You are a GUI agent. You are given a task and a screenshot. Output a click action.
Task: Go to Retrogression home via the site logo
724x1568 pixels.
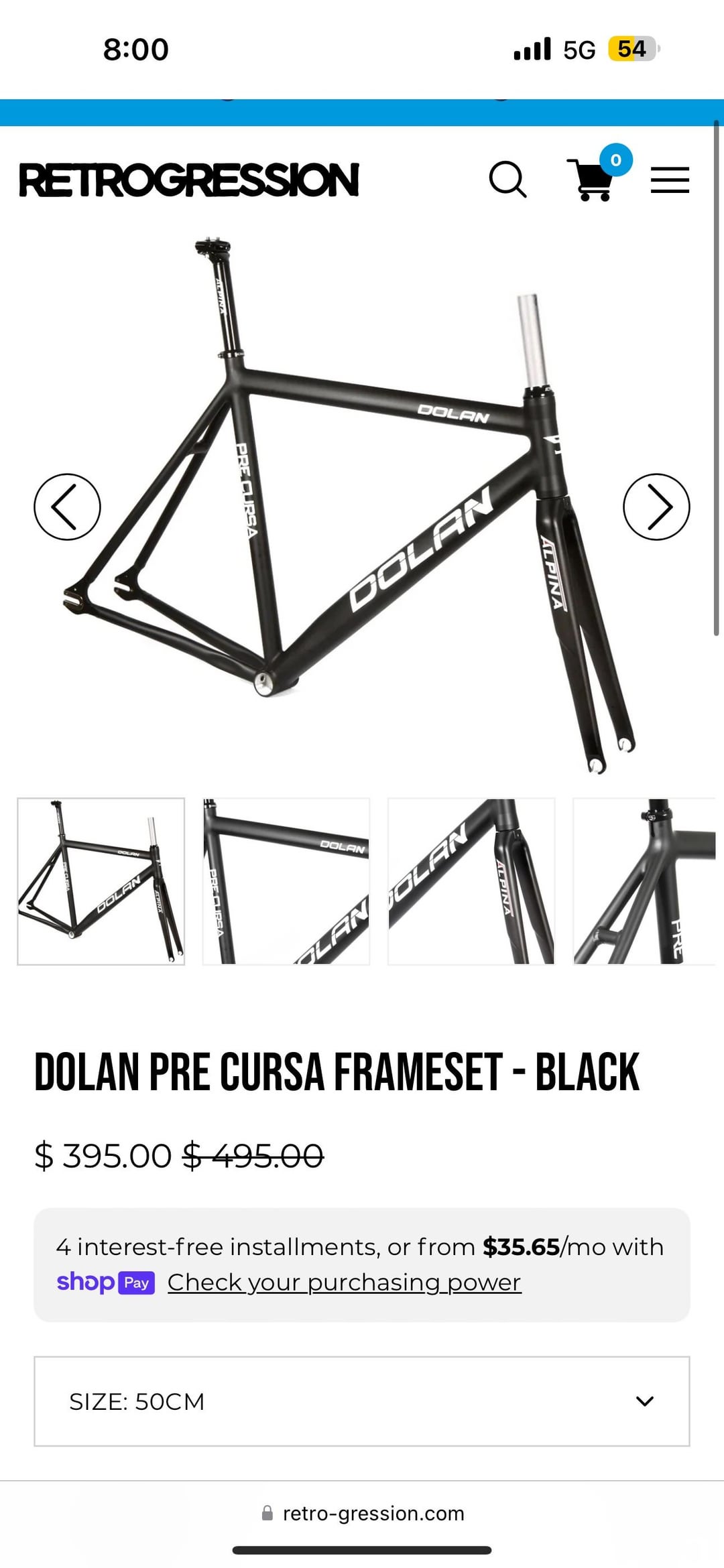pyautogui.click(x=189, y=180)
